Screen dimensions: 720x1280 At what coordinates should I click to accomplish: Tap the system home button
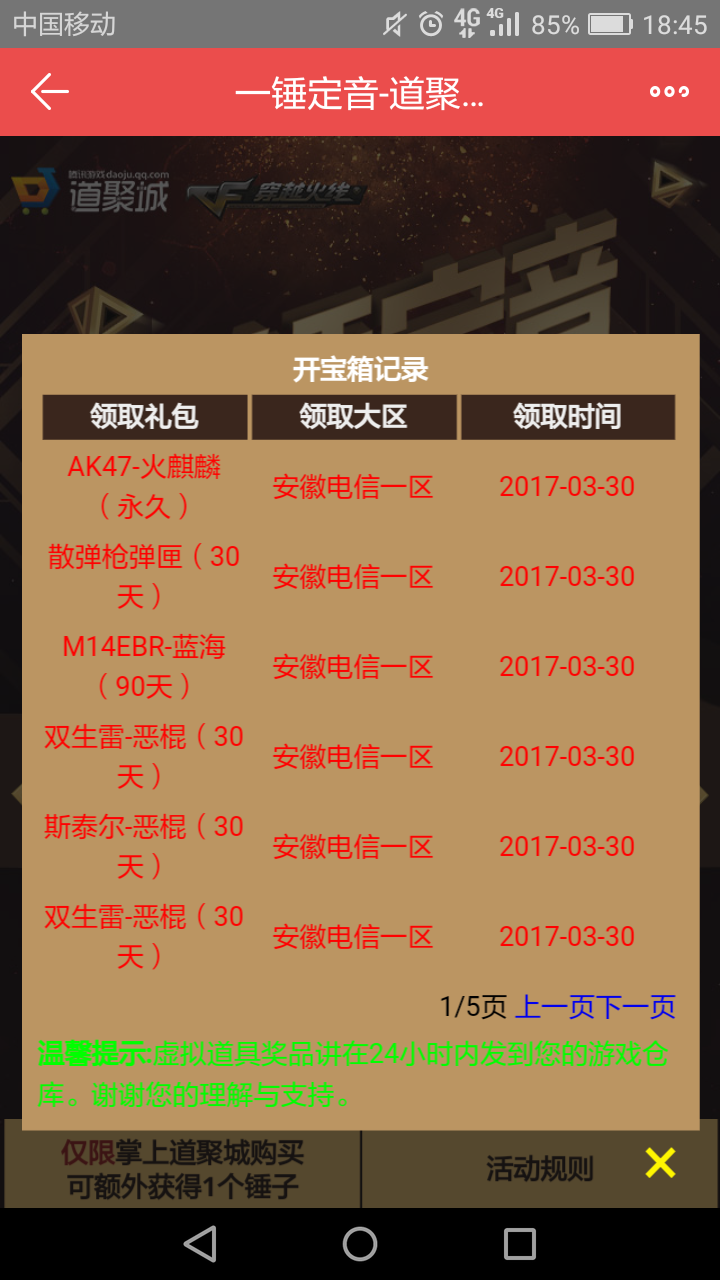360,1244
